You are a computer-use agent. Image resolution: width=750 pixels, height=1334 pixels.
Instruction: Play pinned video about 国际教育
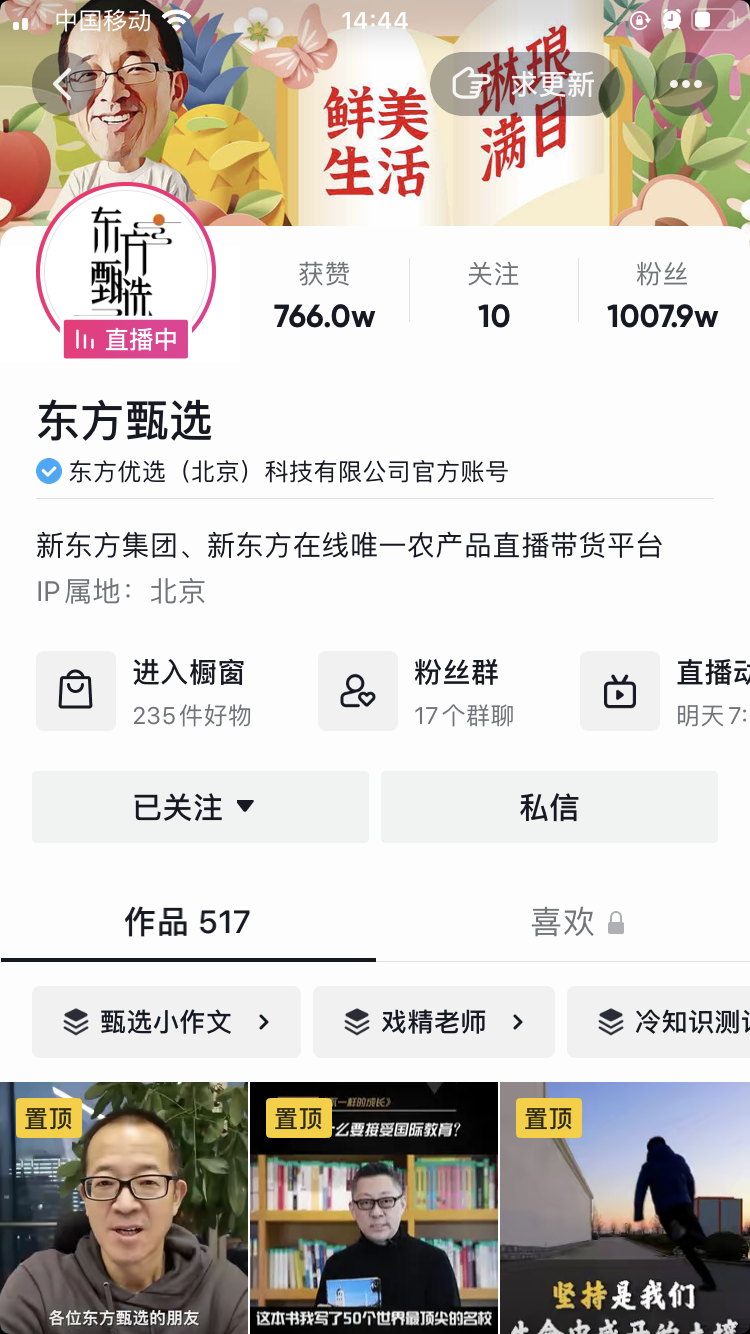click(374, 1210)
